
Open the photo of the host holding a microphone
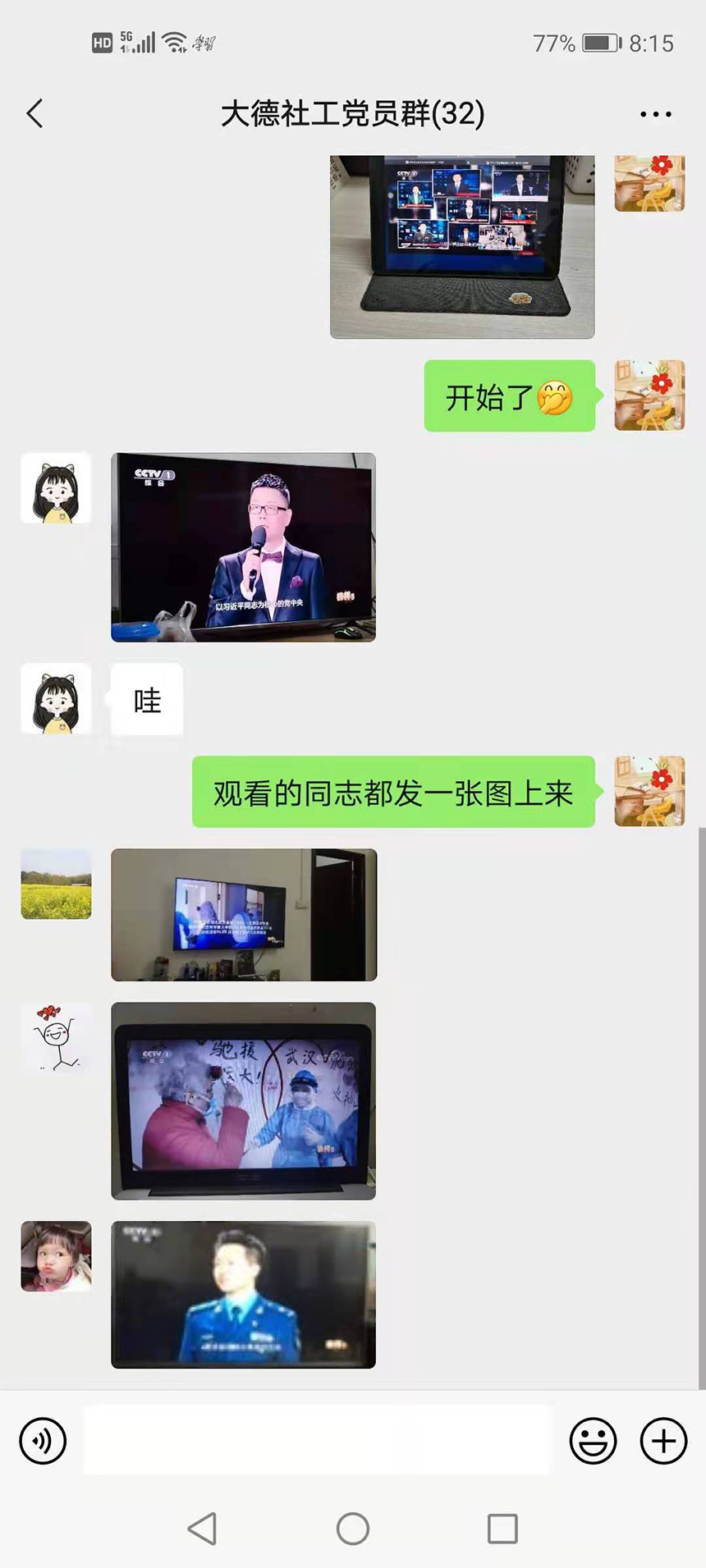coord(243,547)
